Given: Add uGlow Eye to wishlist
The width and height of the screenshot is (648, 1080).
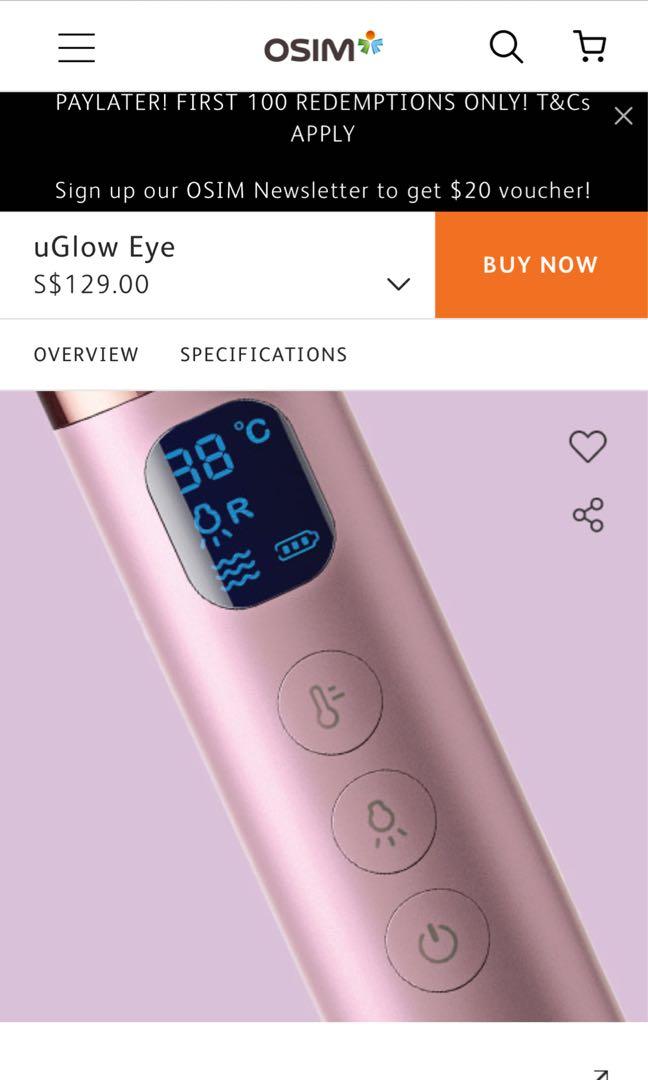Looking at the screenshot, I should click(x=588, y=446).
